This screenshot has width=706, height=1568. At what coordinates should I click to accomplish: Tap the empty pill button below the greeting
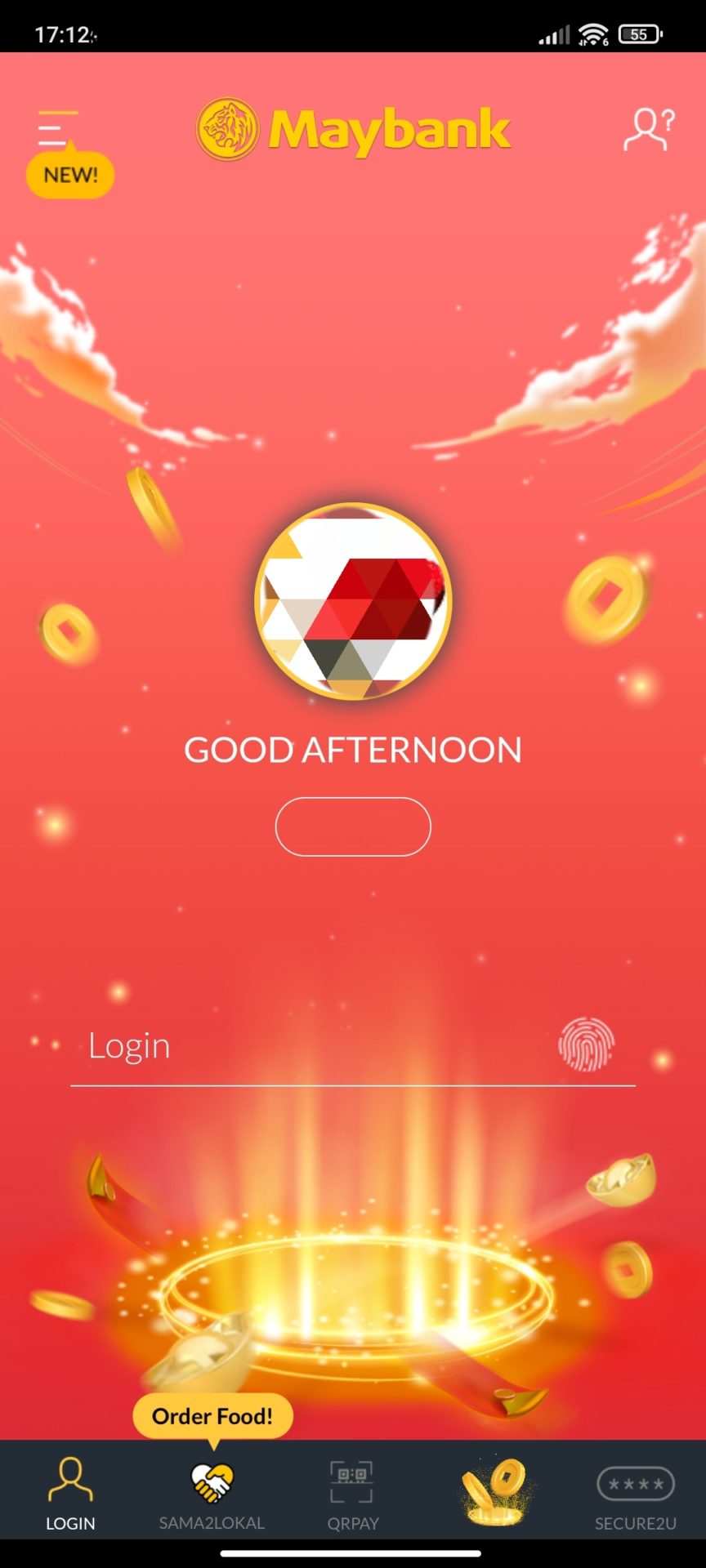click(x=353, y=826)
